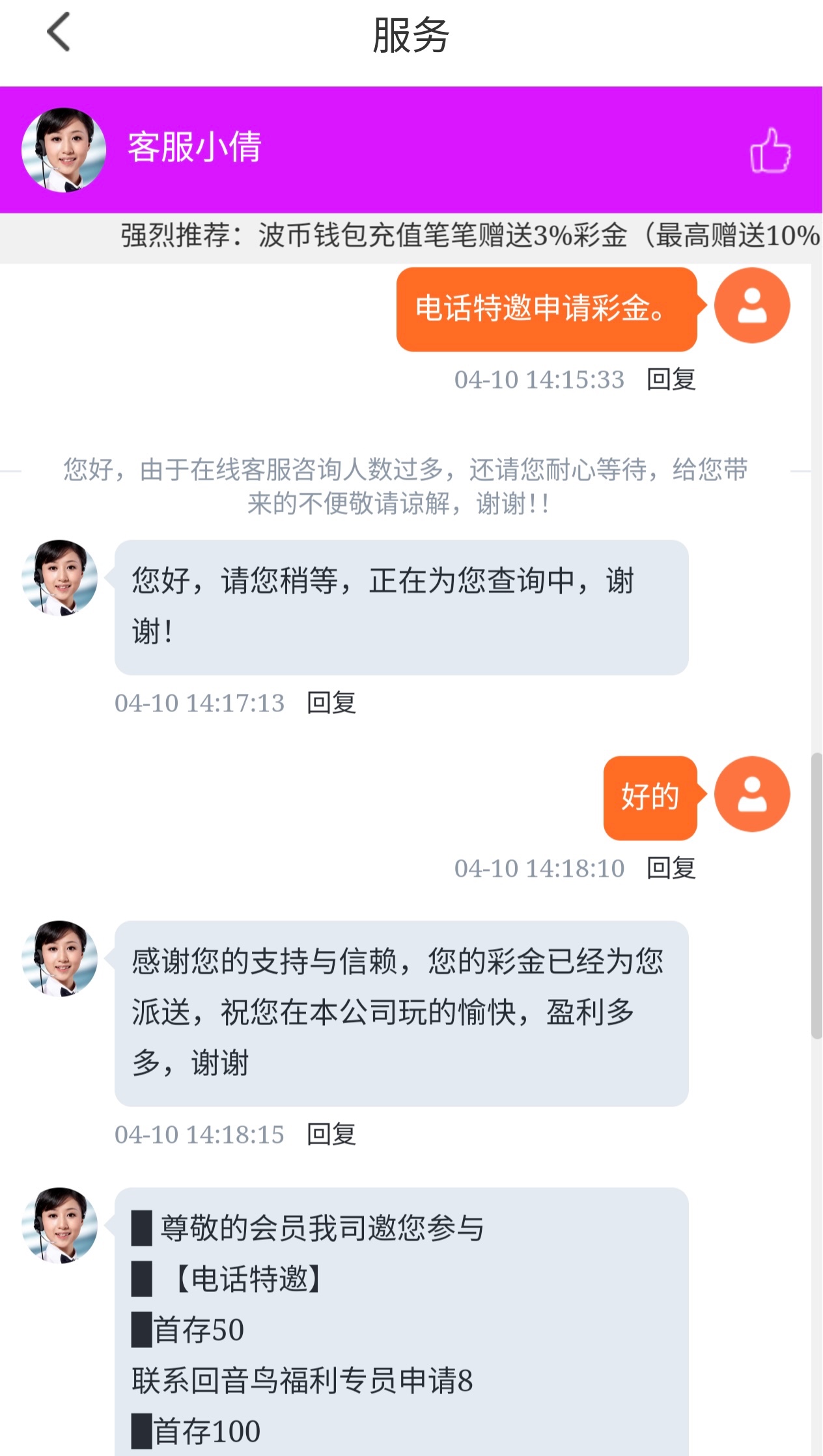Reply to the 14:17:13 message

(x=331, y=703)
